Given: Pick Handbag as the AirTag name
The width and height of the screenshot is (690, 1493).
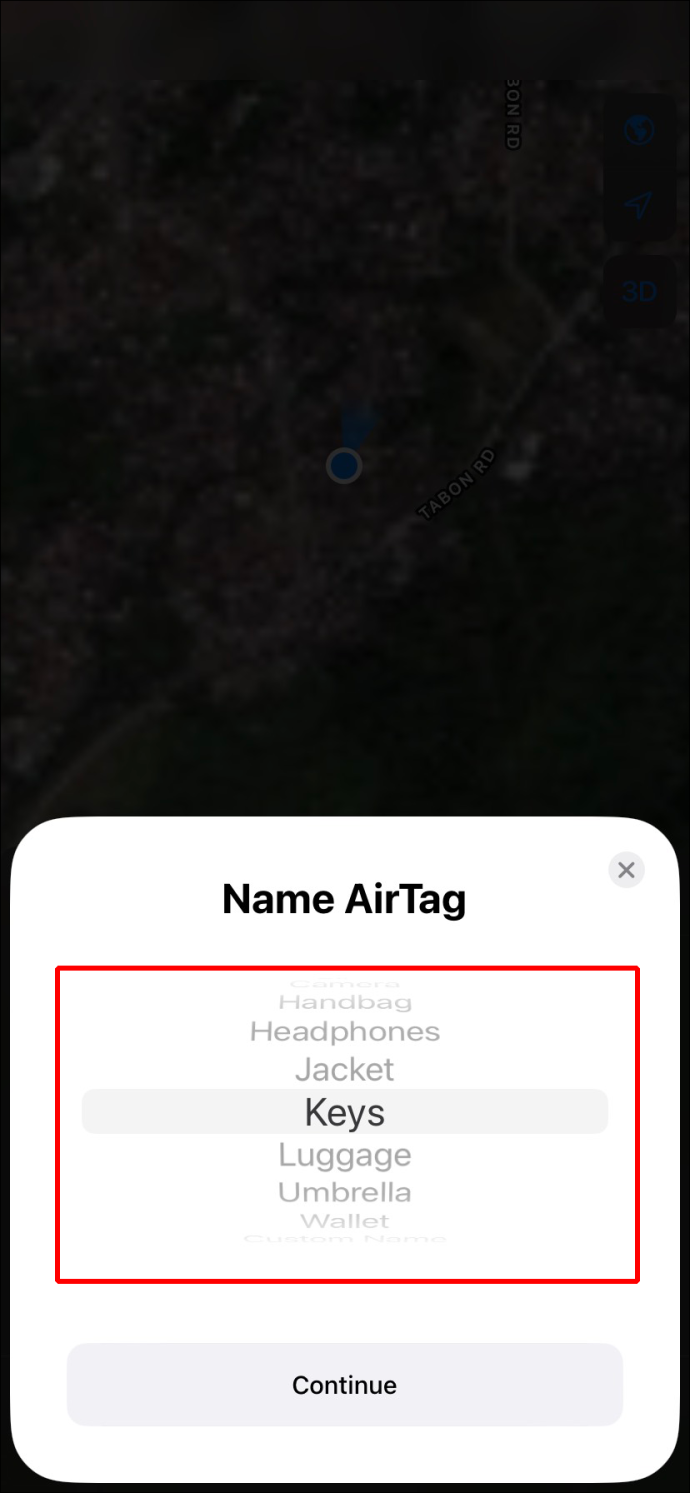Looking at the screenshot, I should (344, 1001).
